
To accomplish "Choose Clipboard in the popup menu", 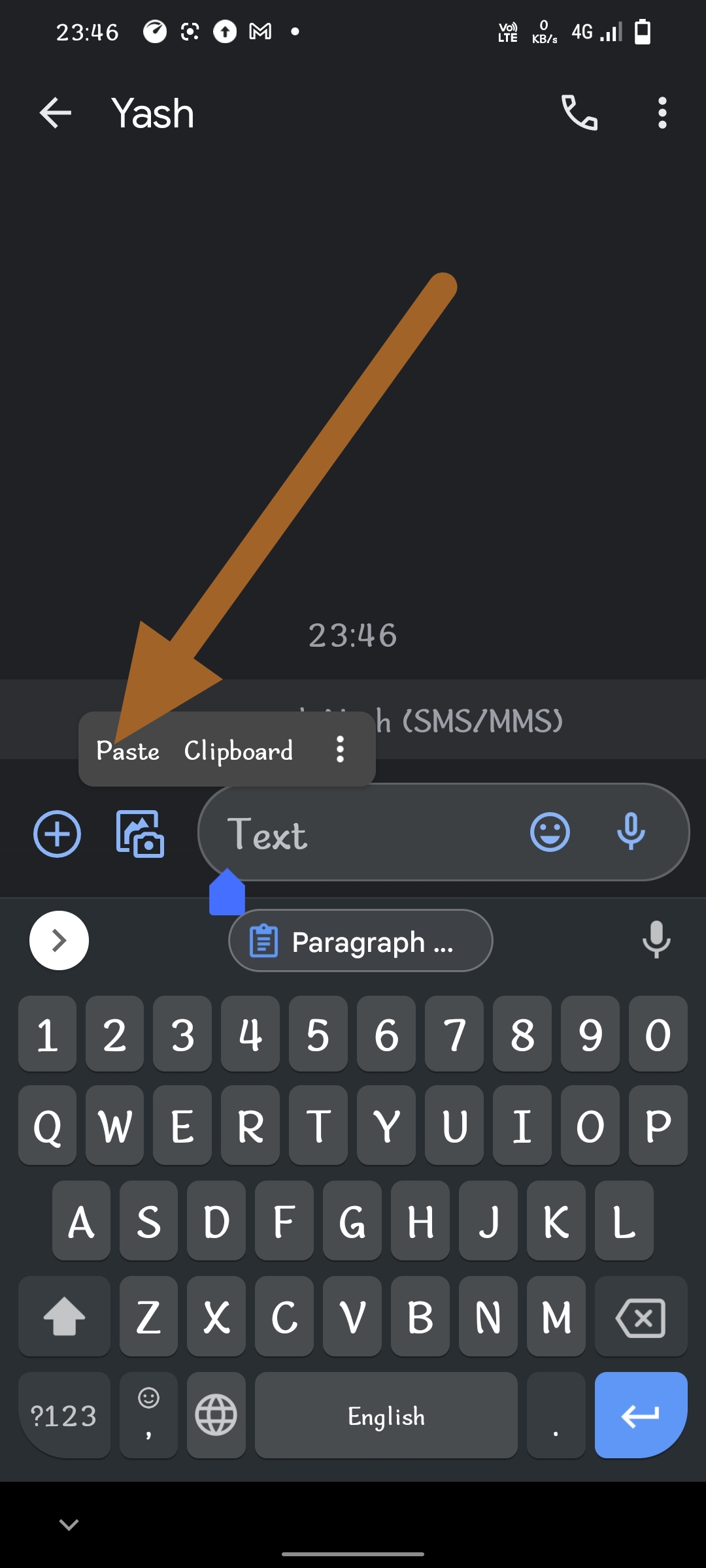I will coord(239,751).
